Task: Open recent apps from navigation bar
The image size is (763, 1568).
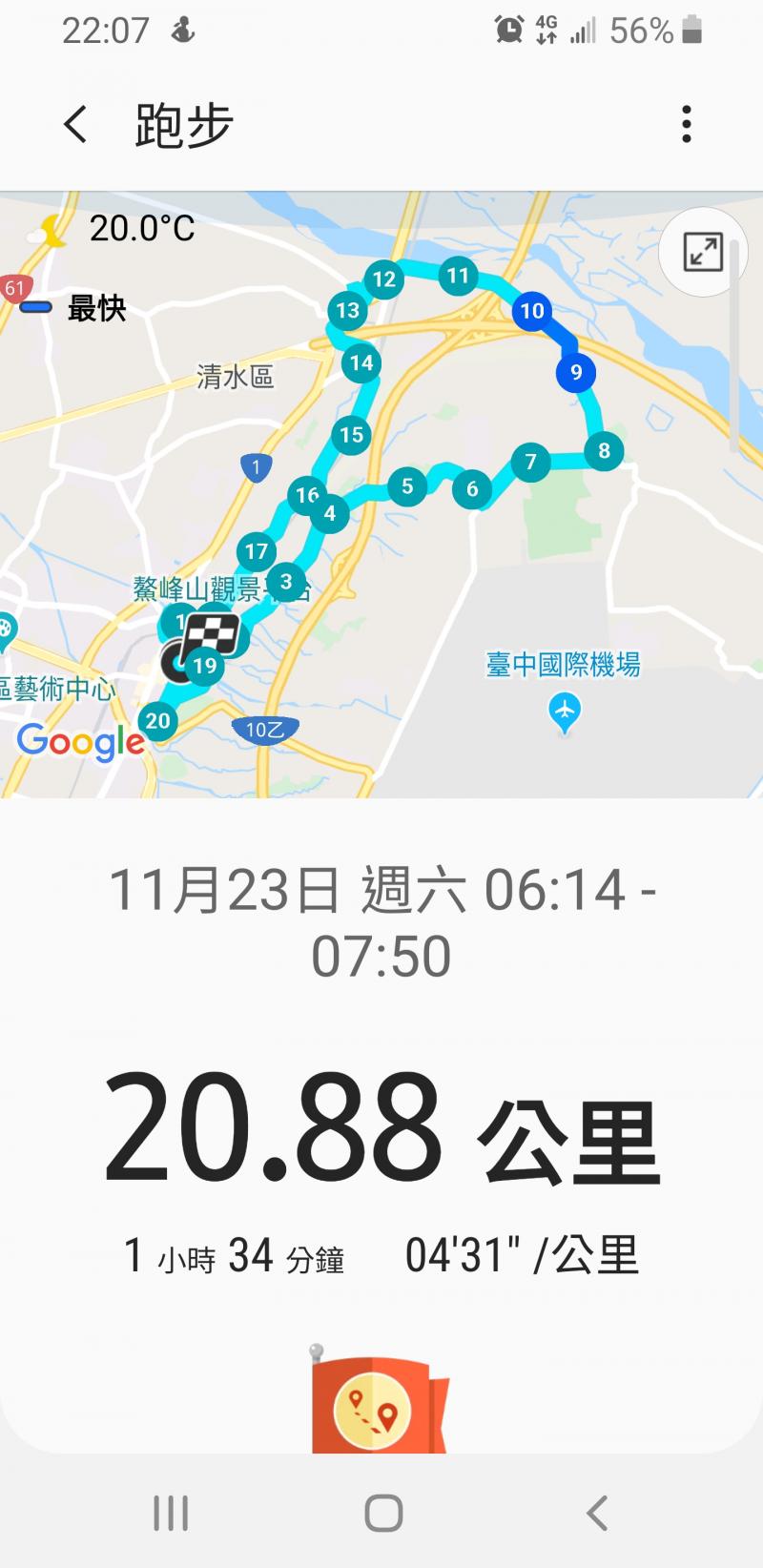Action: pos(171,1513)
